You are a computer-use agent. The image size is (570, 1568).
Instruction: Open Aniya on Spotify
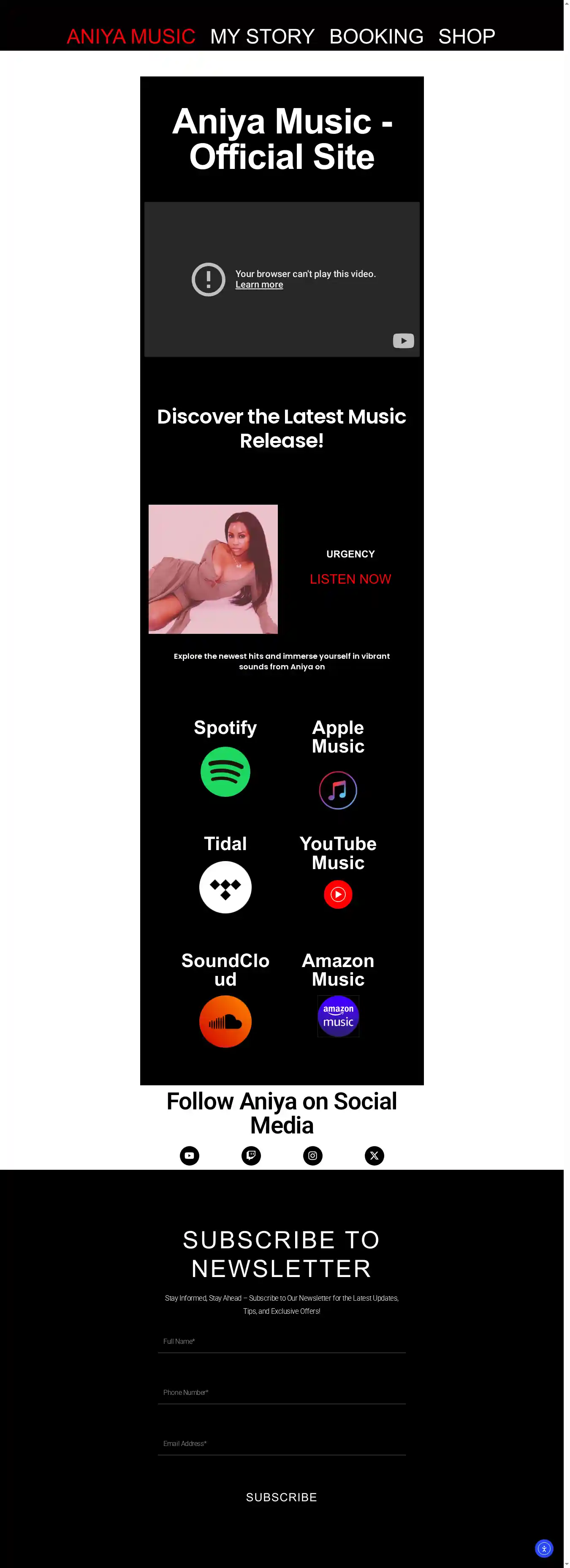(225, 772)
